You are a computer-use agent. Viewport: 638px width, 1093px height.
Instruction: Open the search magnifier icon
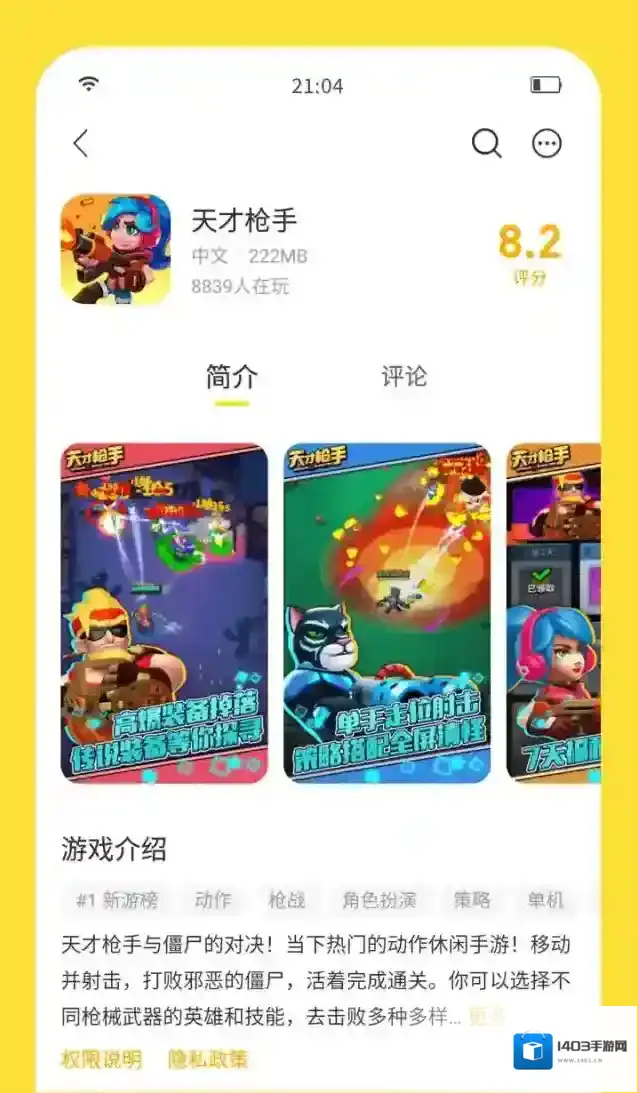[x=486, y=143]
